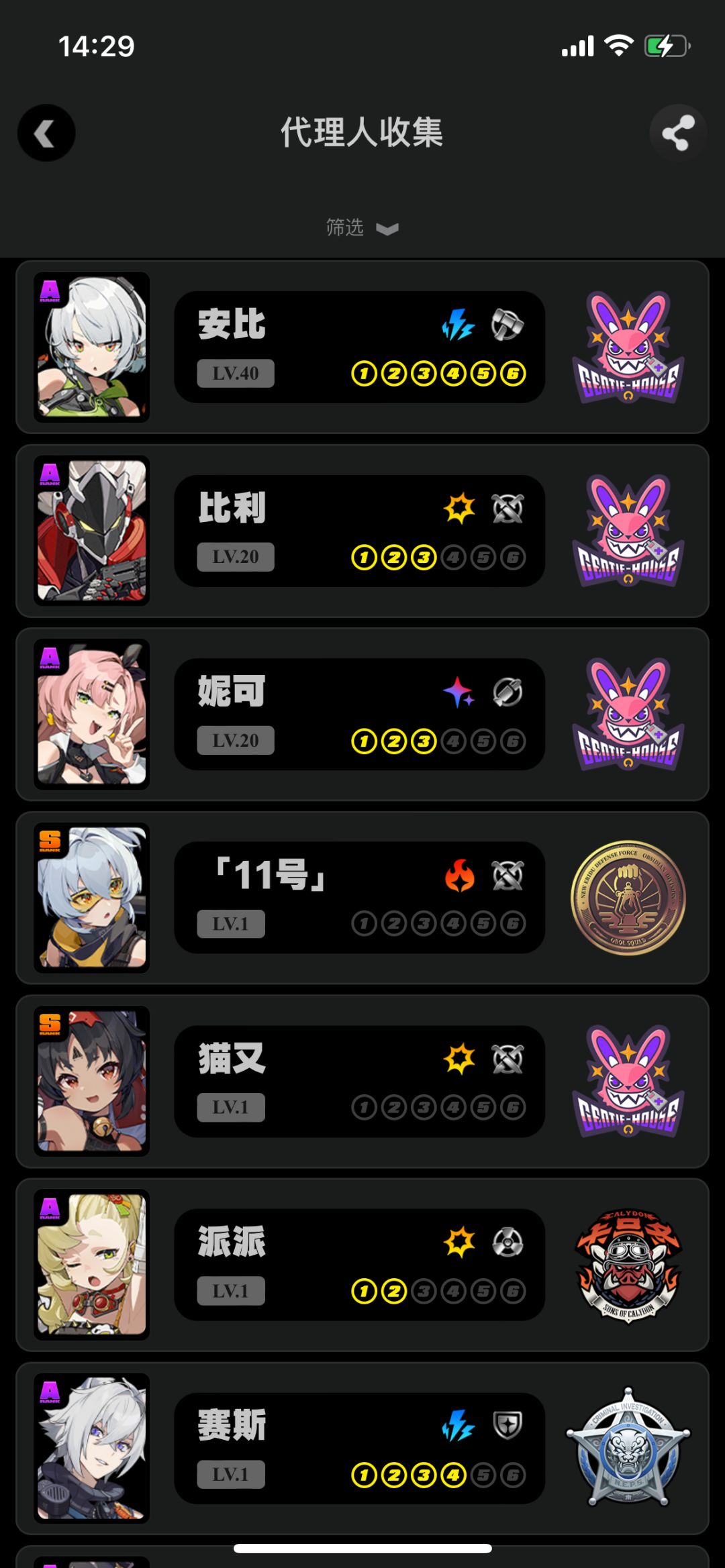The width and height of the screenshot is (725, 1568).
Task: Open agent card for 安比
Action: 362,347
